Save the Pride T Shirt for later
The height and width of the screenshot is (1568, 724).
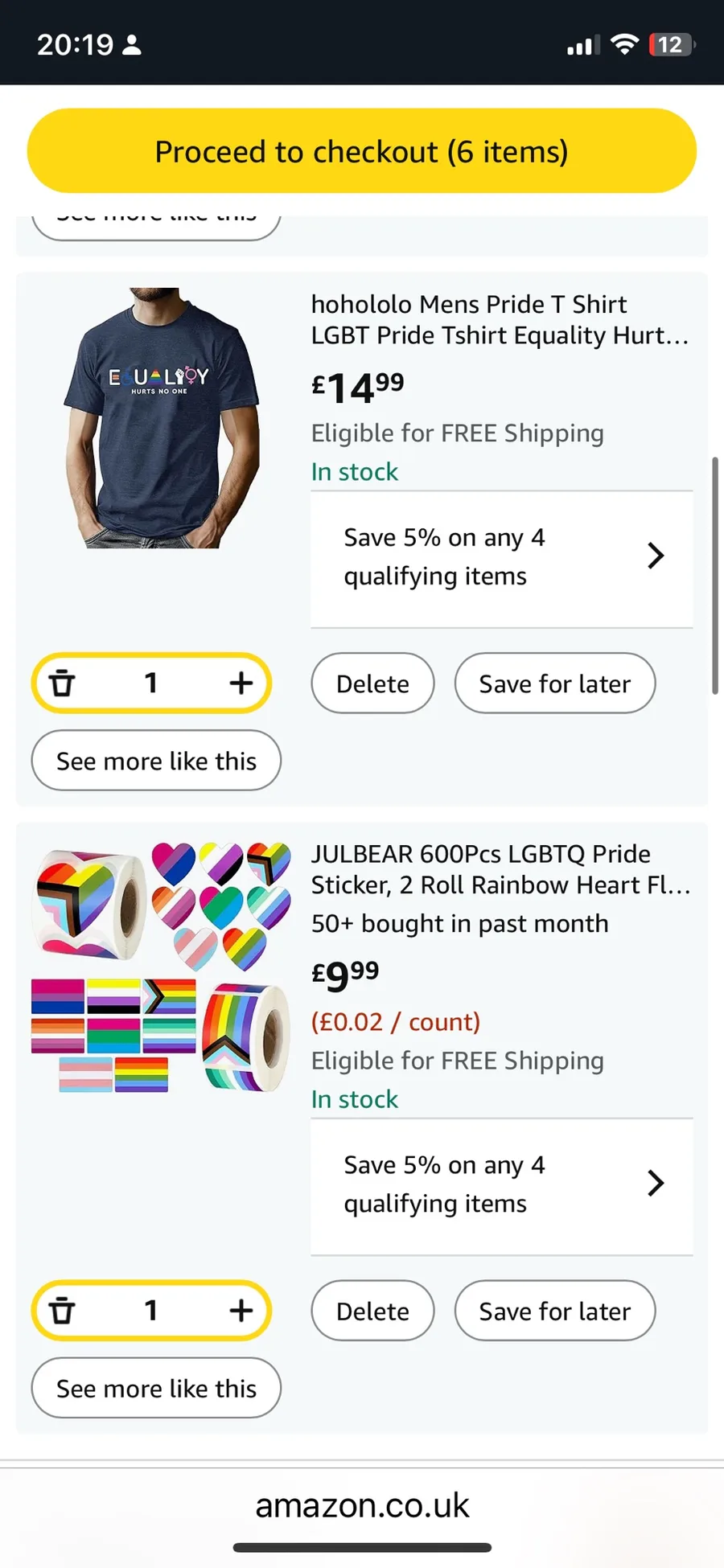(555, 683)
